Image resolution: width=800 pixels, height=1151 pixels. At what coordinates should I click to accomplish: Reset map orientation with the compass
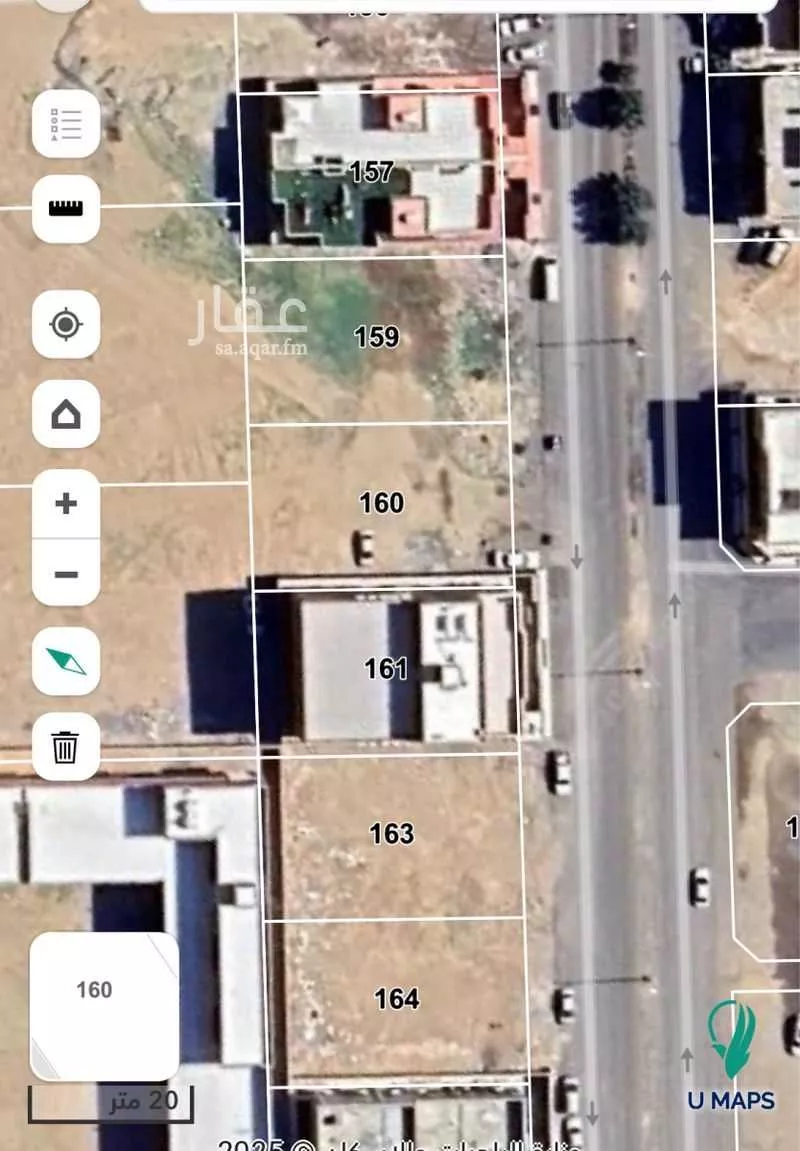66,661
